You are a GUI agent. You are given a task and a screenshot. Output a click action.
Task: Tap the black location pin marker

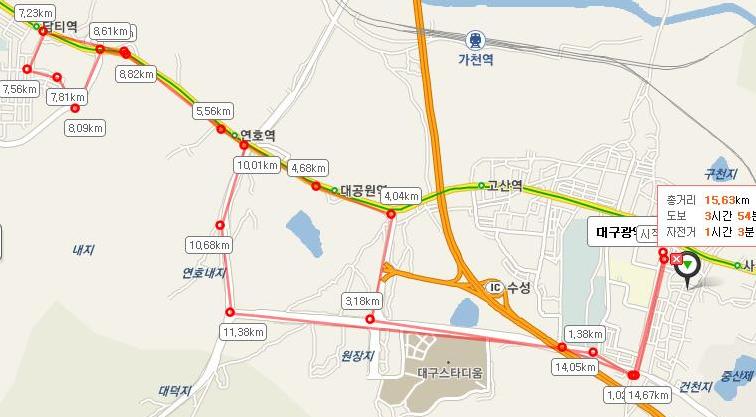tap(687, 268)
